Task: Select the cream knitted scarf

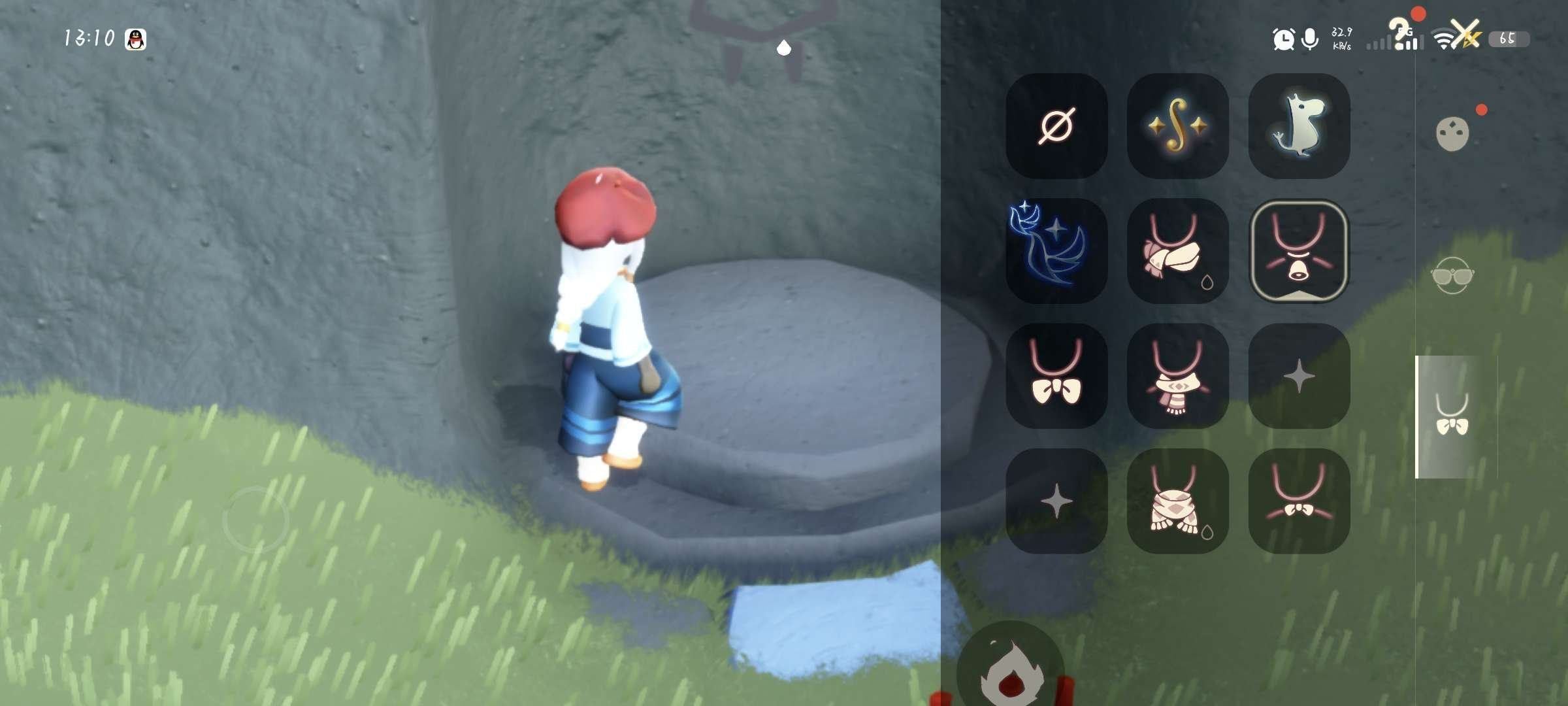Action: 1177,501
